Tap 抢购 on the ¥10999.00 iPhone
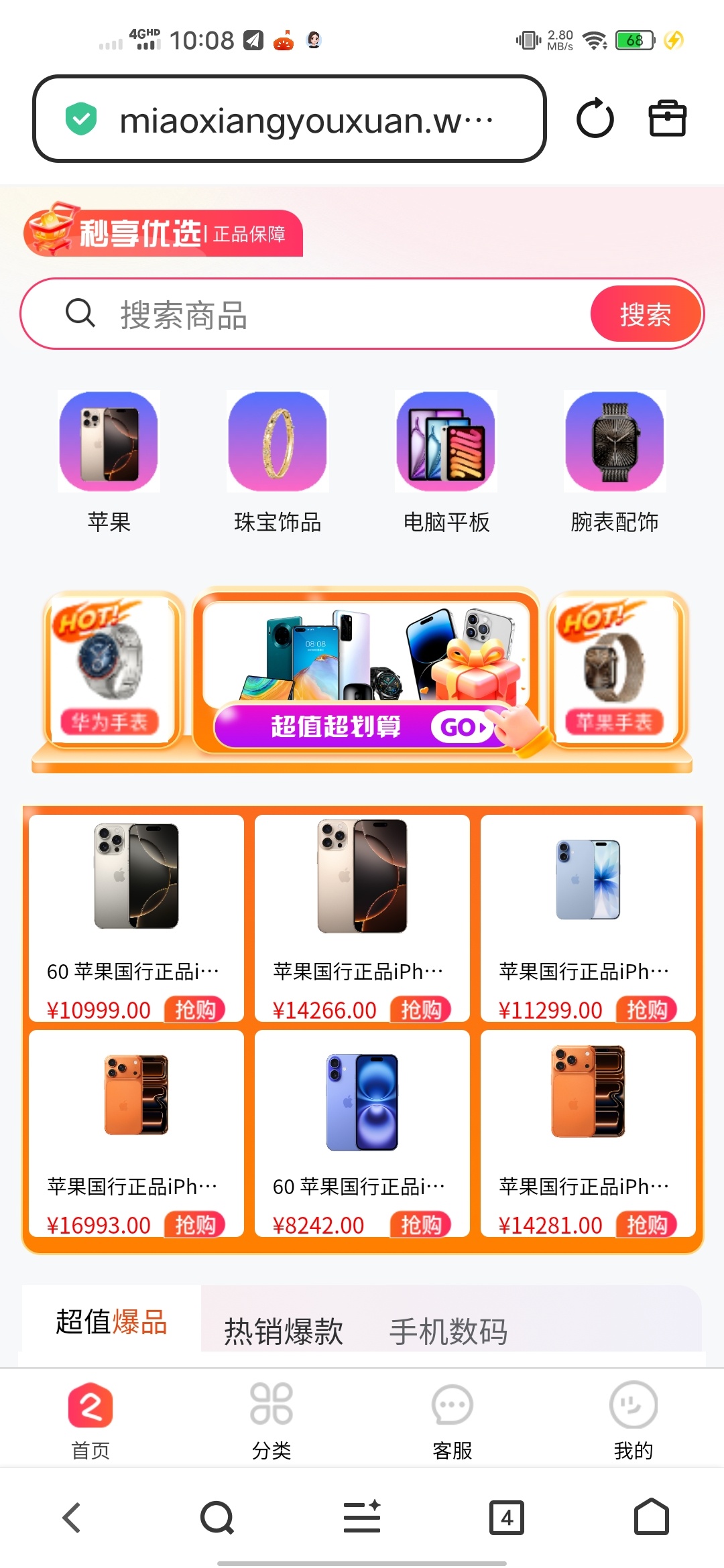Screen dimensions: 724x1568 point(195,1010)
